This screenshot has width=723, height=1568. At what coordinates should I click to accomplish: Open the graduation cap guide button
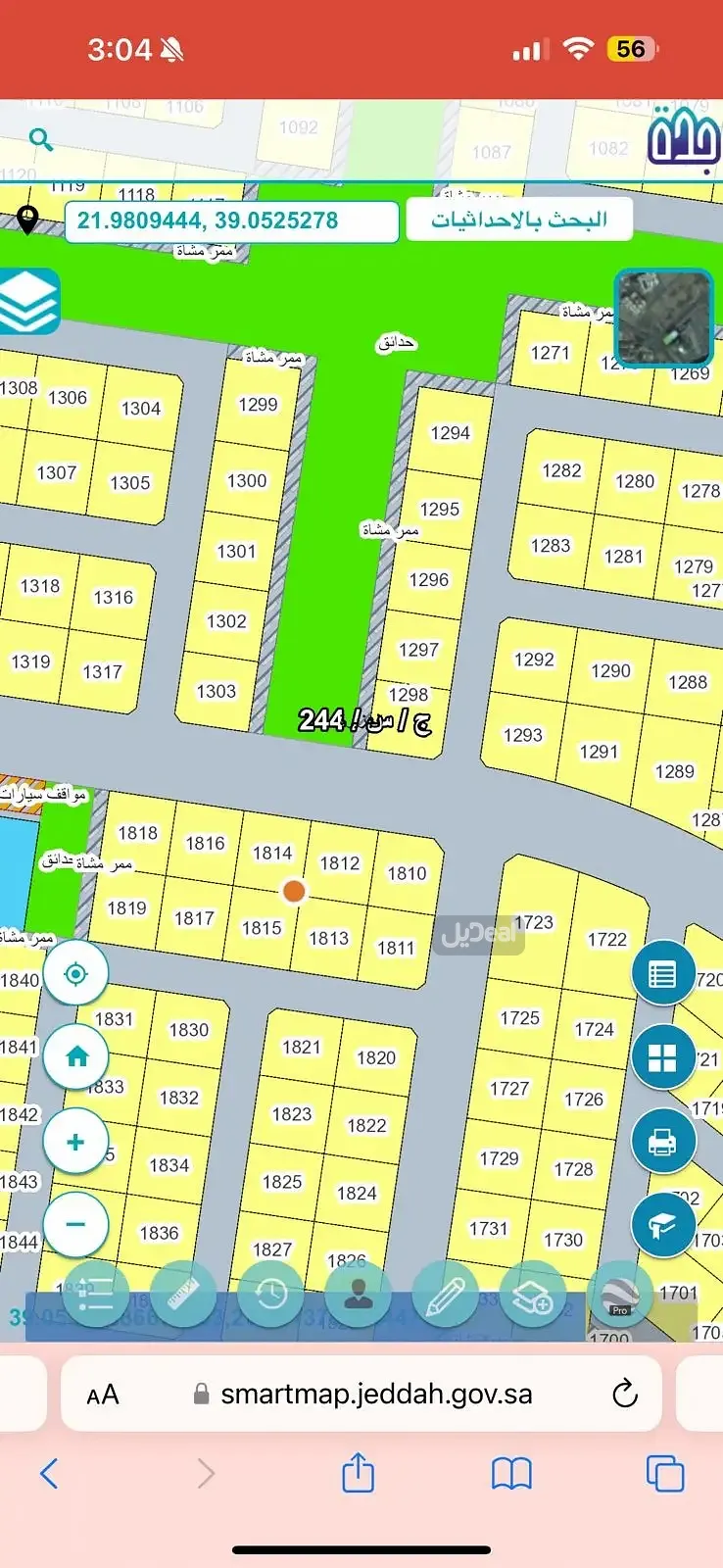pyautogui.click(x=663, y=1225)
